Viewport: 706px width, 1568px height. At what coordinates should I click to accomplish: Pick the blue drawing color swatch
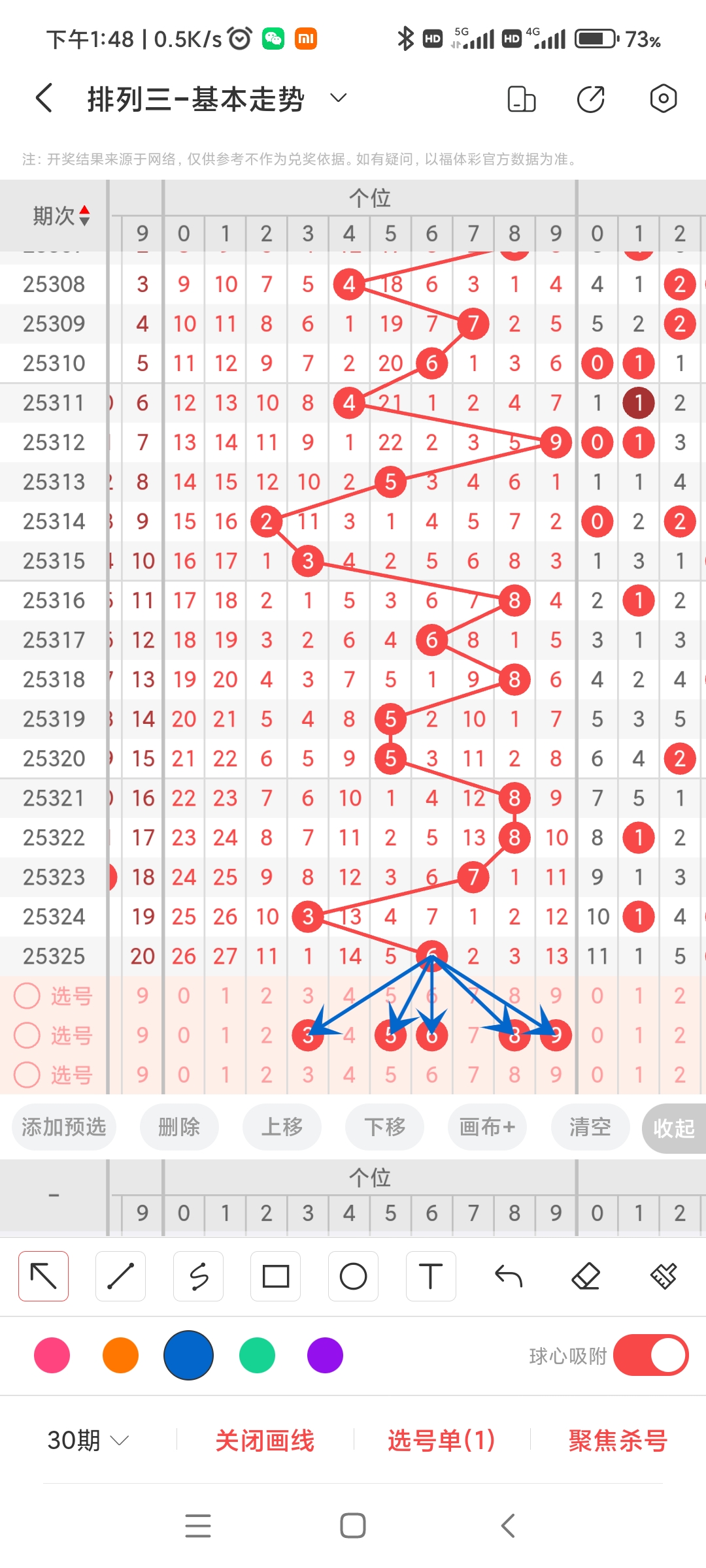coord(188,1356)
